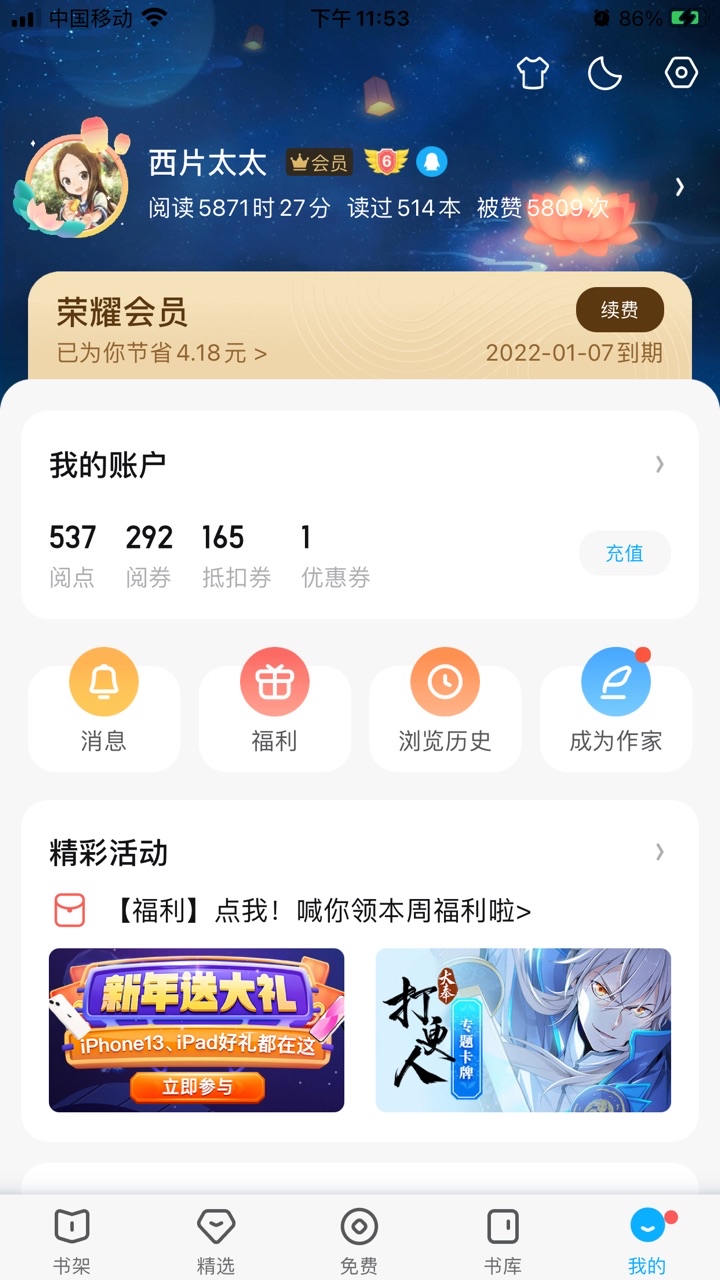
Task: Toggle night mode moon icon
Action: tap(605, 73)
